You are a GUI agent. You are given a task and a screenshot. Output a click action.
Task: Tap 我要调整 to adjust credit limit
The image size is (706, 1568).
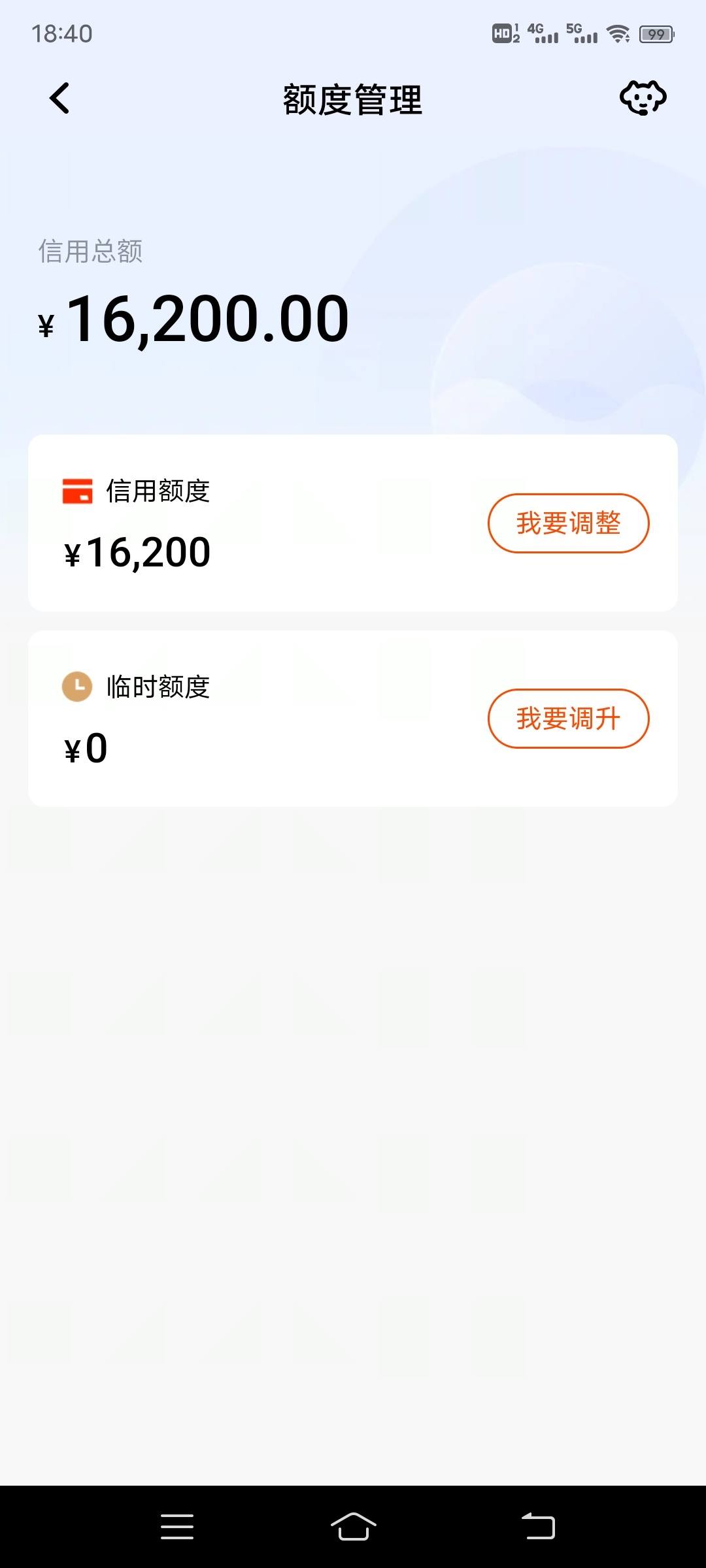(568, 523)
